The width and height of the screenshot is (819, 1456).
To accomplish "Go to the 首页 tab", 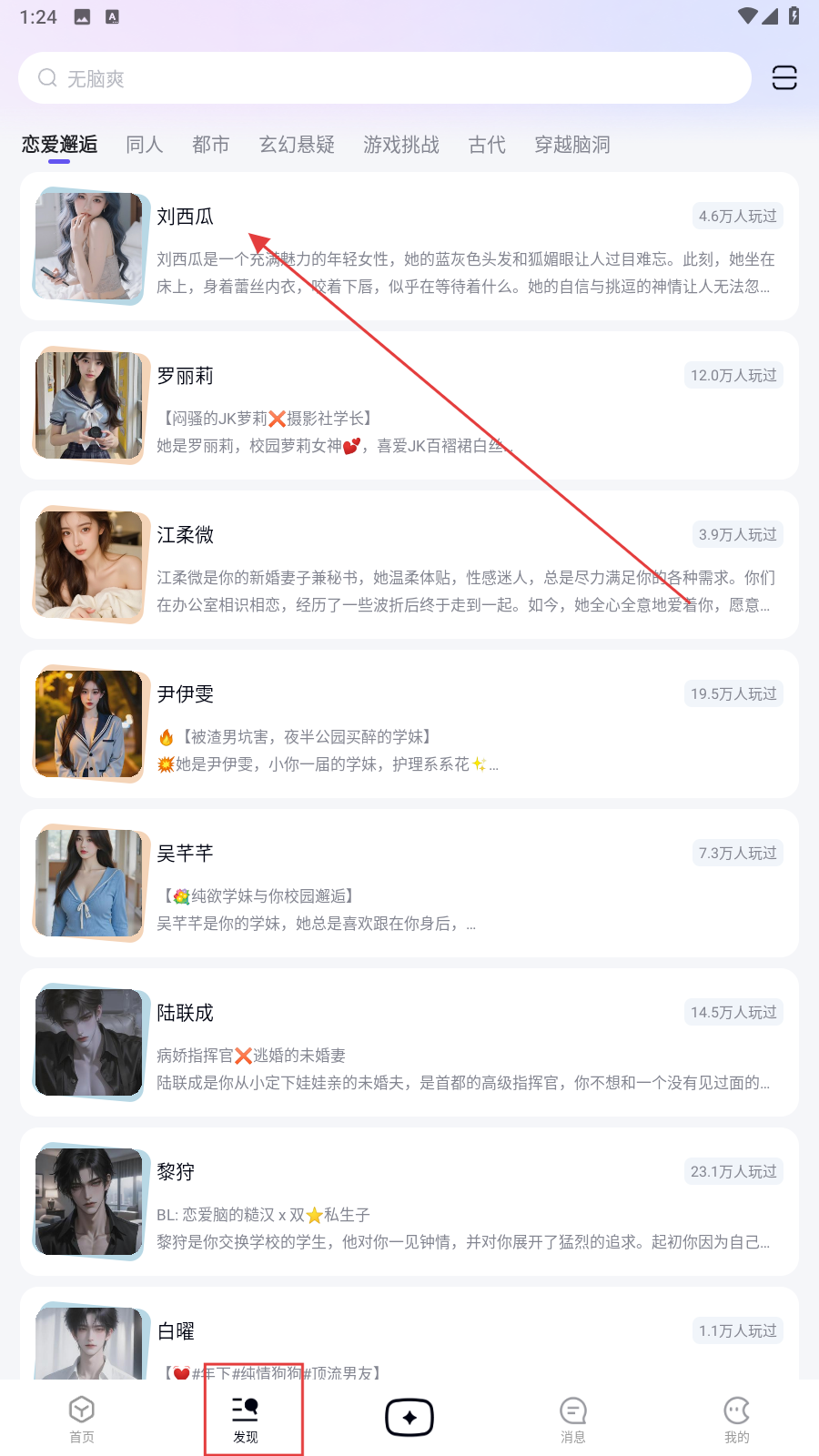I will (x=82, y=1420).
